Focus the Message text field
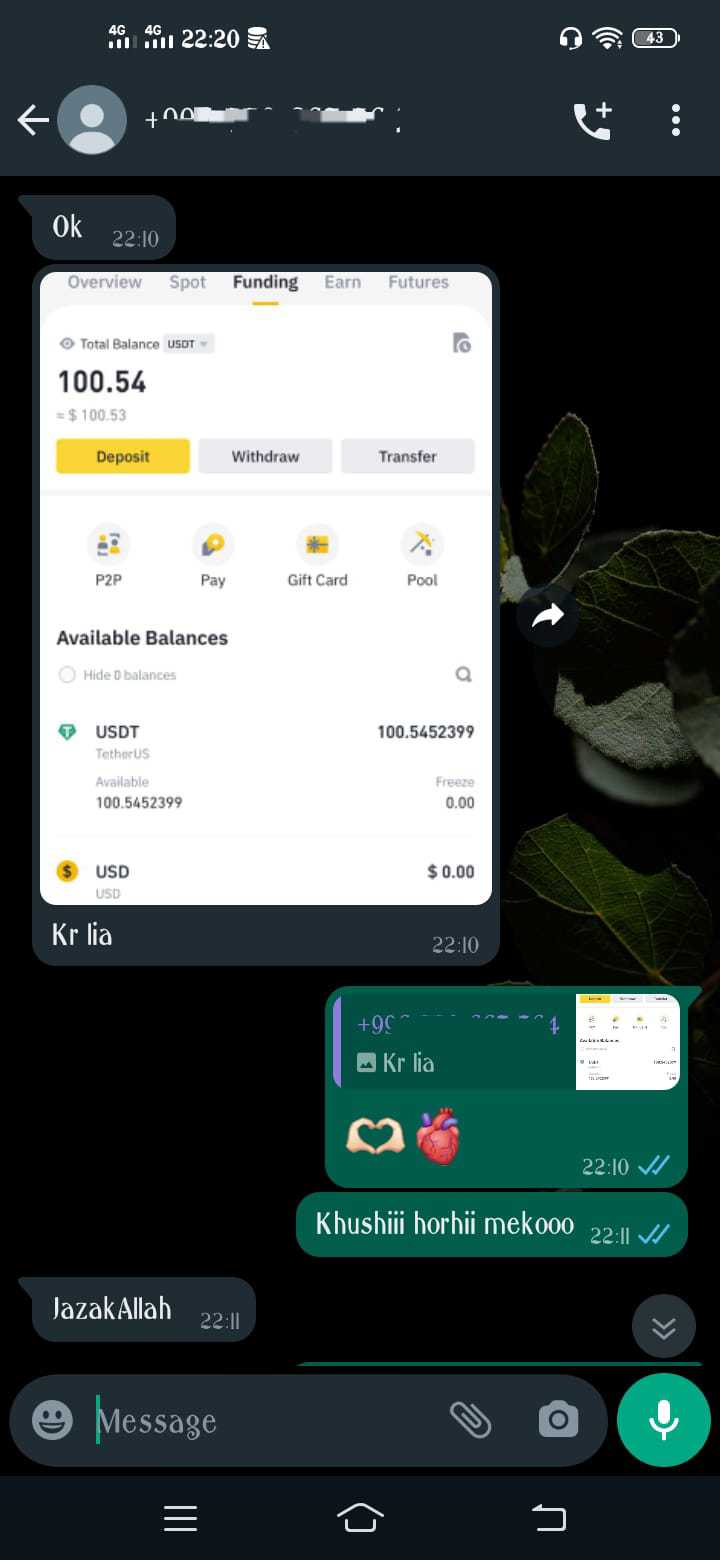The height and width of the screenshot is (1560, 720). point(265,1420)
